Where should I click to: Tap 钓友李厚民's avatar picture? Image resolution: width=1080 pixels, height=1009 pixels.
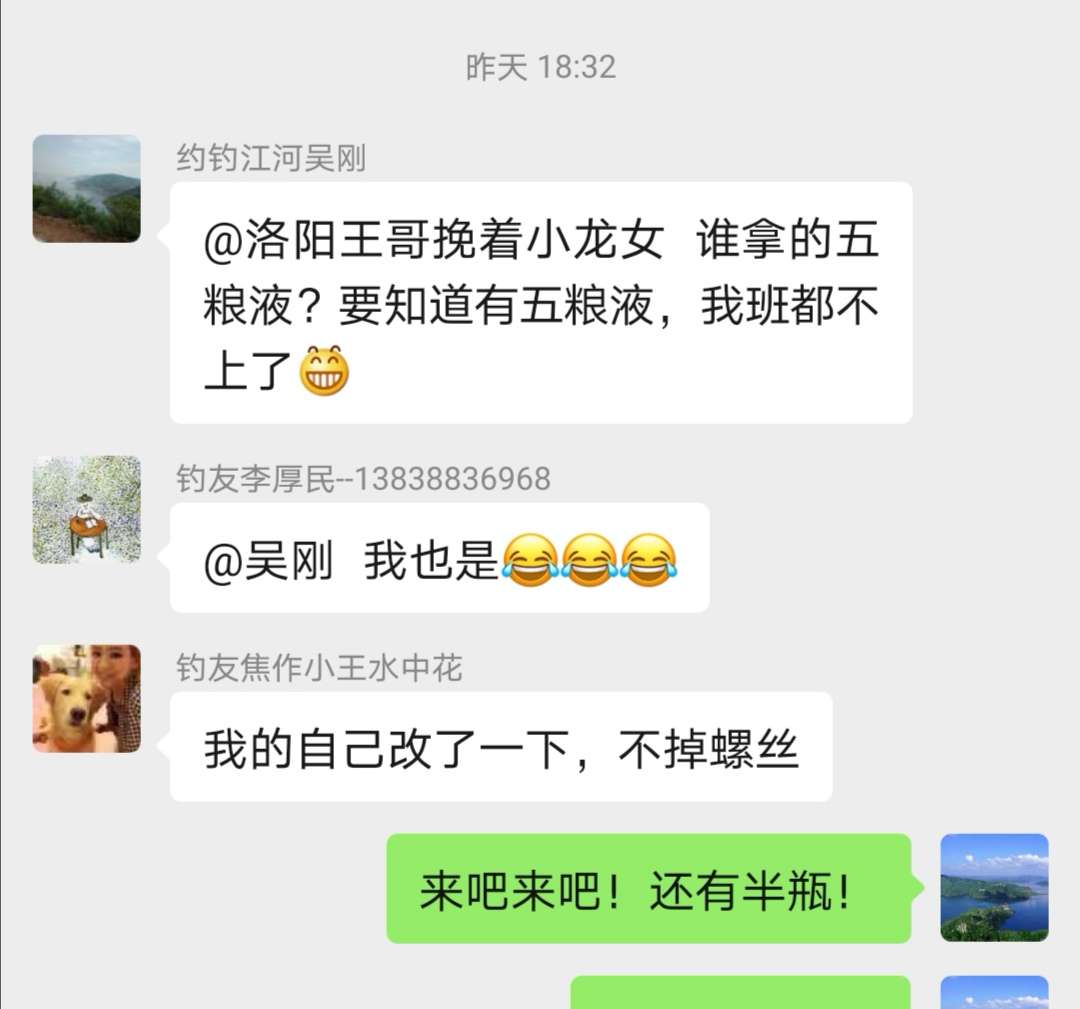(x=87, y=510)
